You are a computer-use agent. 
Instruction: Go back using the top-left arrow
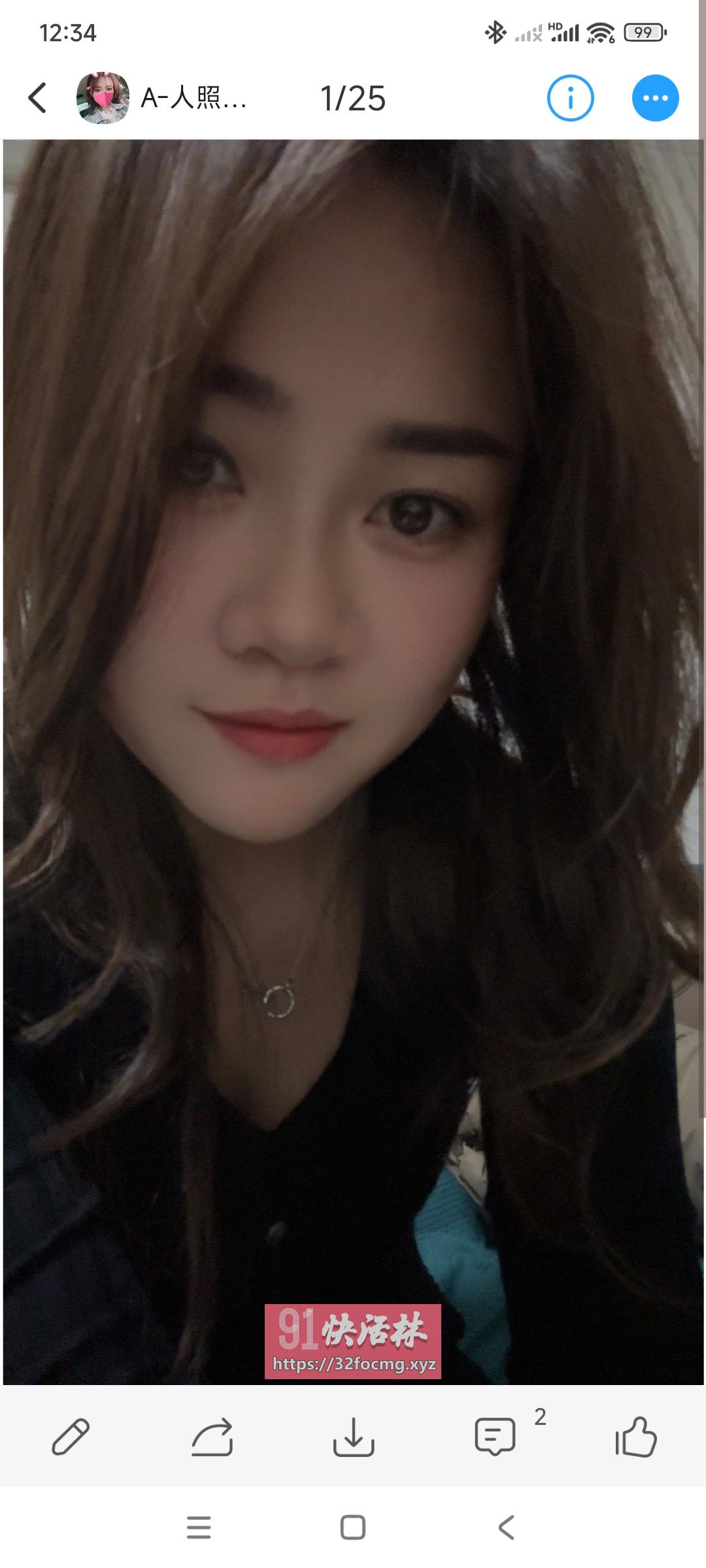point(38,98)
